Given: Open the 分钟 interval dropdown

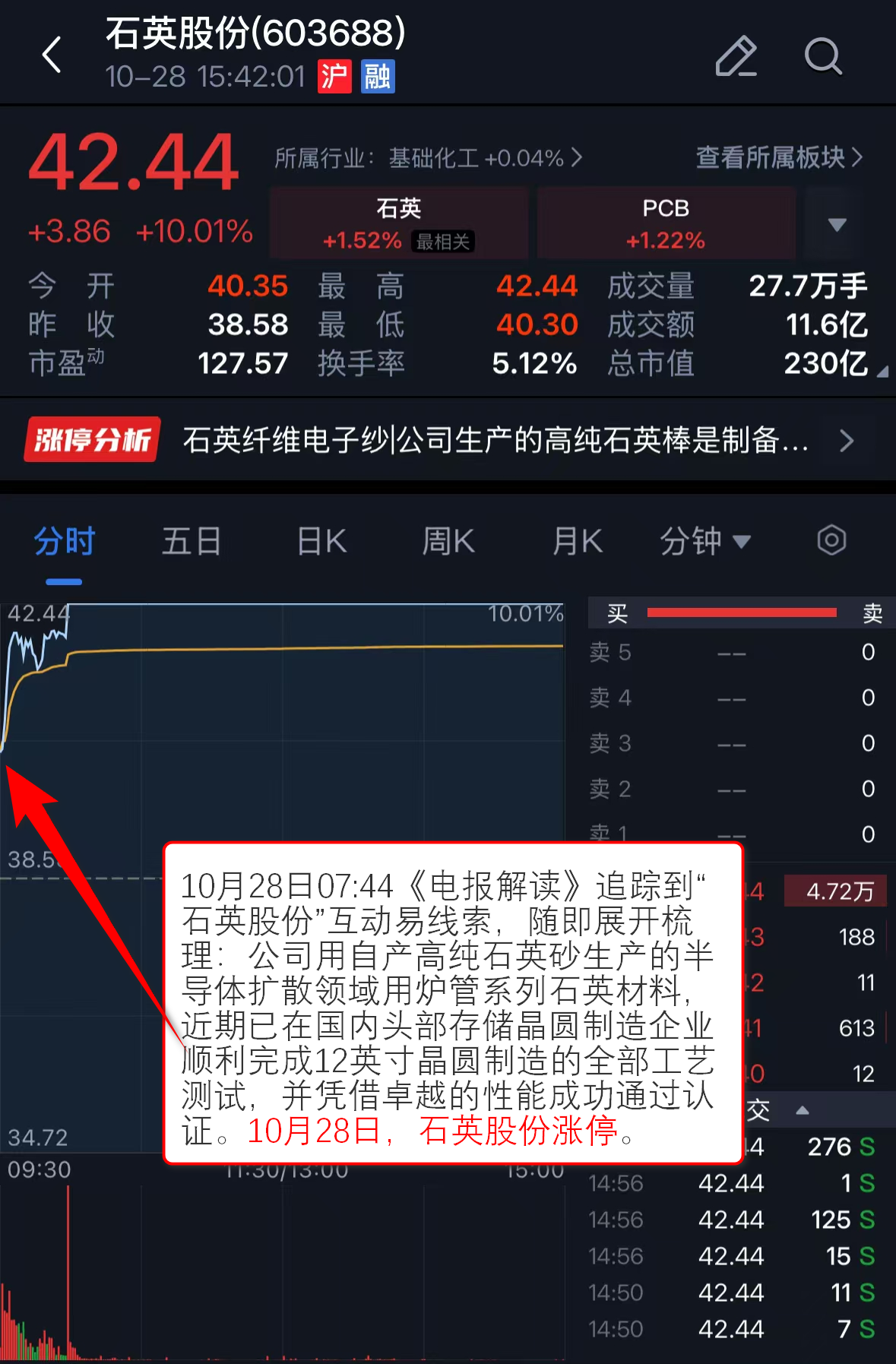Looking at the screenshot, I should pyautogui.click(x=704, y=542).
